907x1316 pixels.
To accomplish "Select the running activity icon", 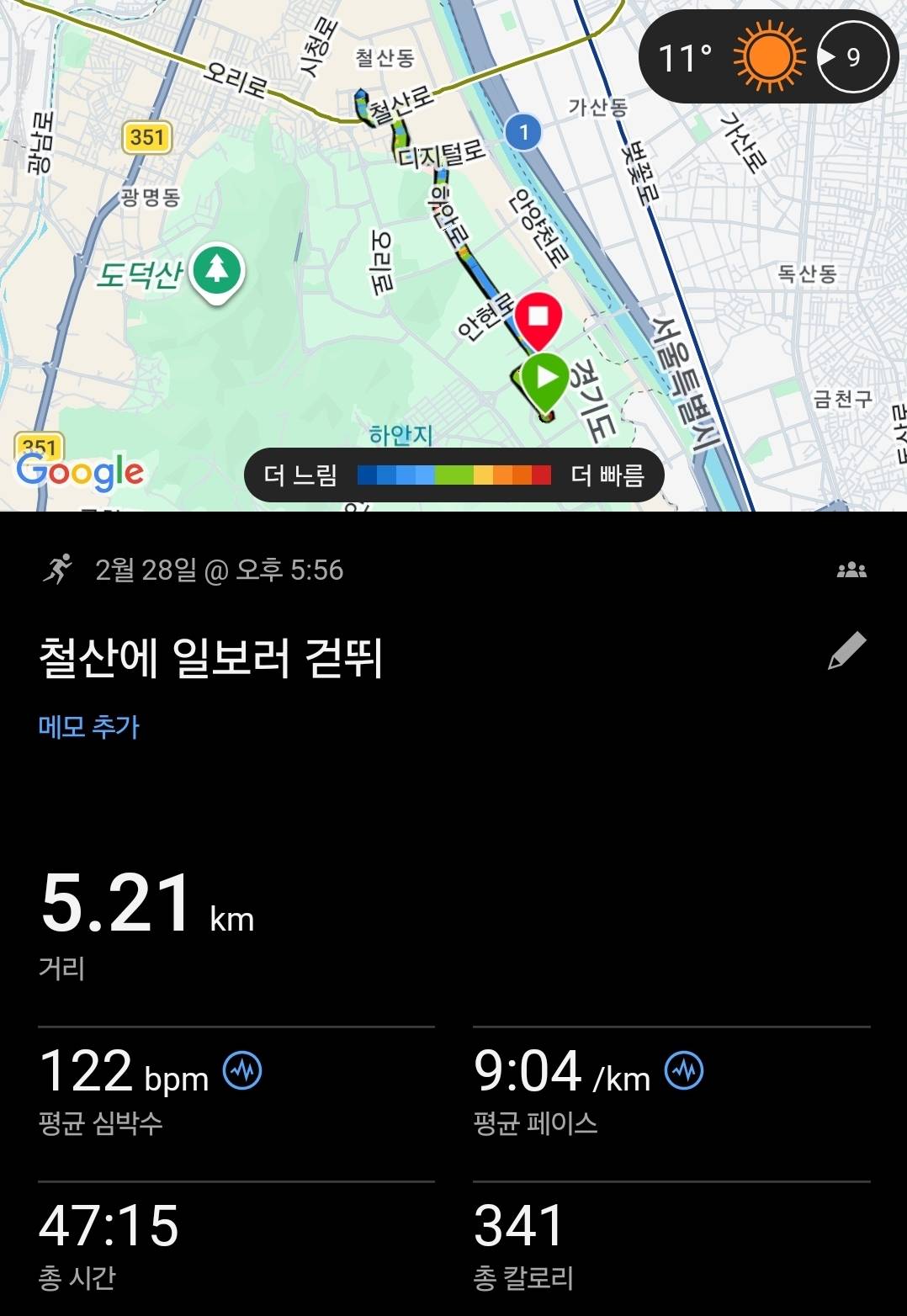I will coord(58,570).
